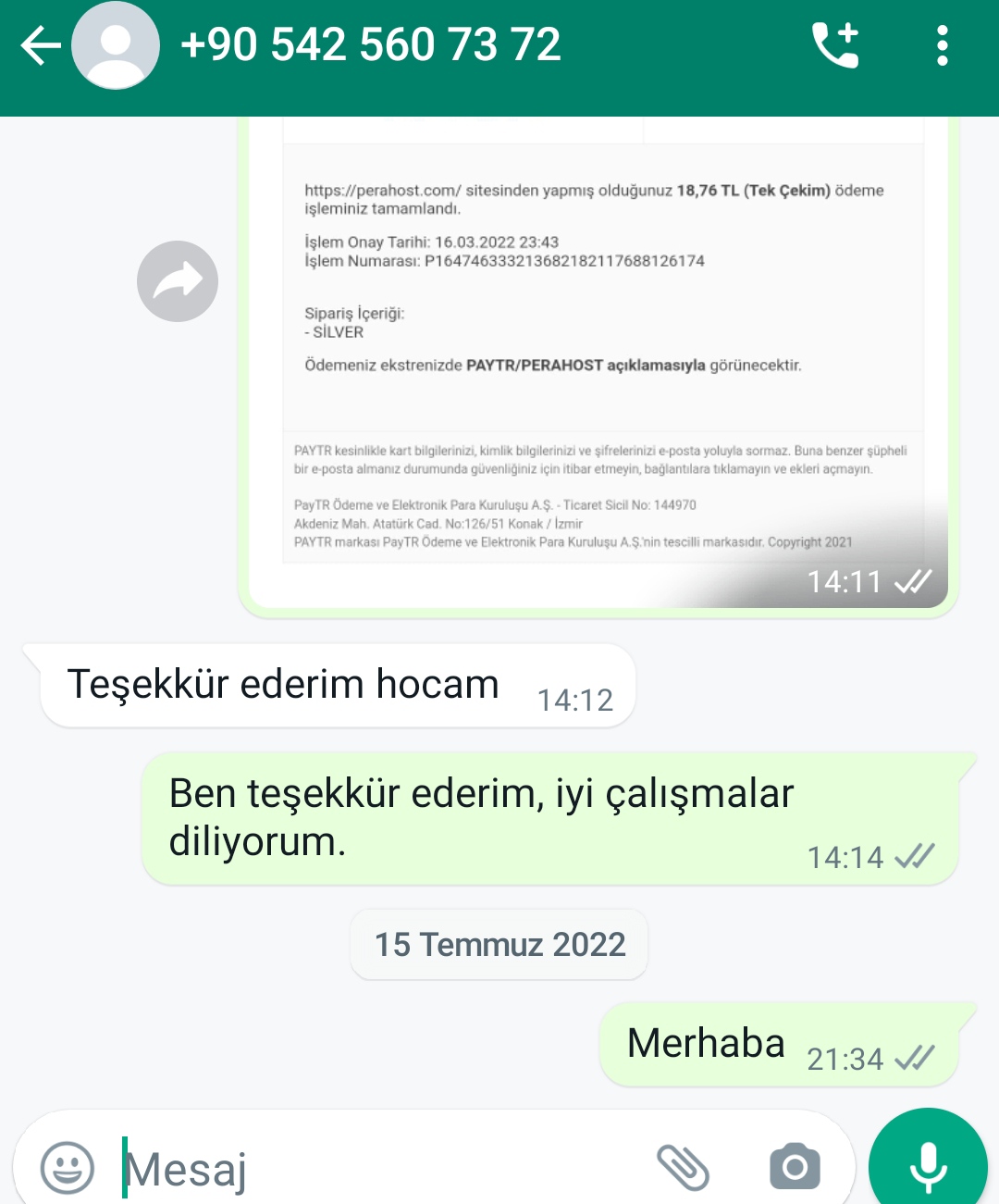Attach a file with the paperclip
The image size is (999, 1204).
tap(683, 1168)
